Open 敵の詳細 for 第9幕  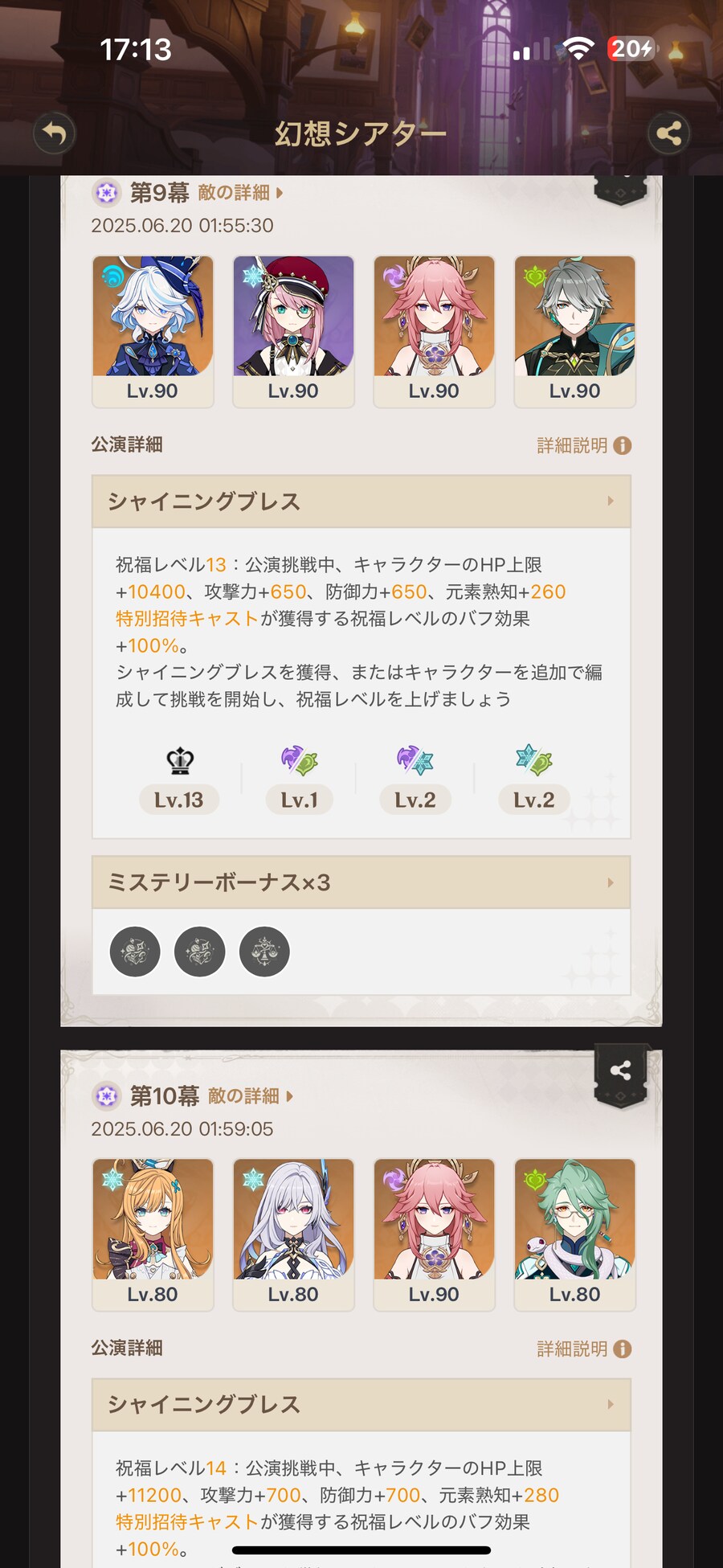tap(240, 193)
